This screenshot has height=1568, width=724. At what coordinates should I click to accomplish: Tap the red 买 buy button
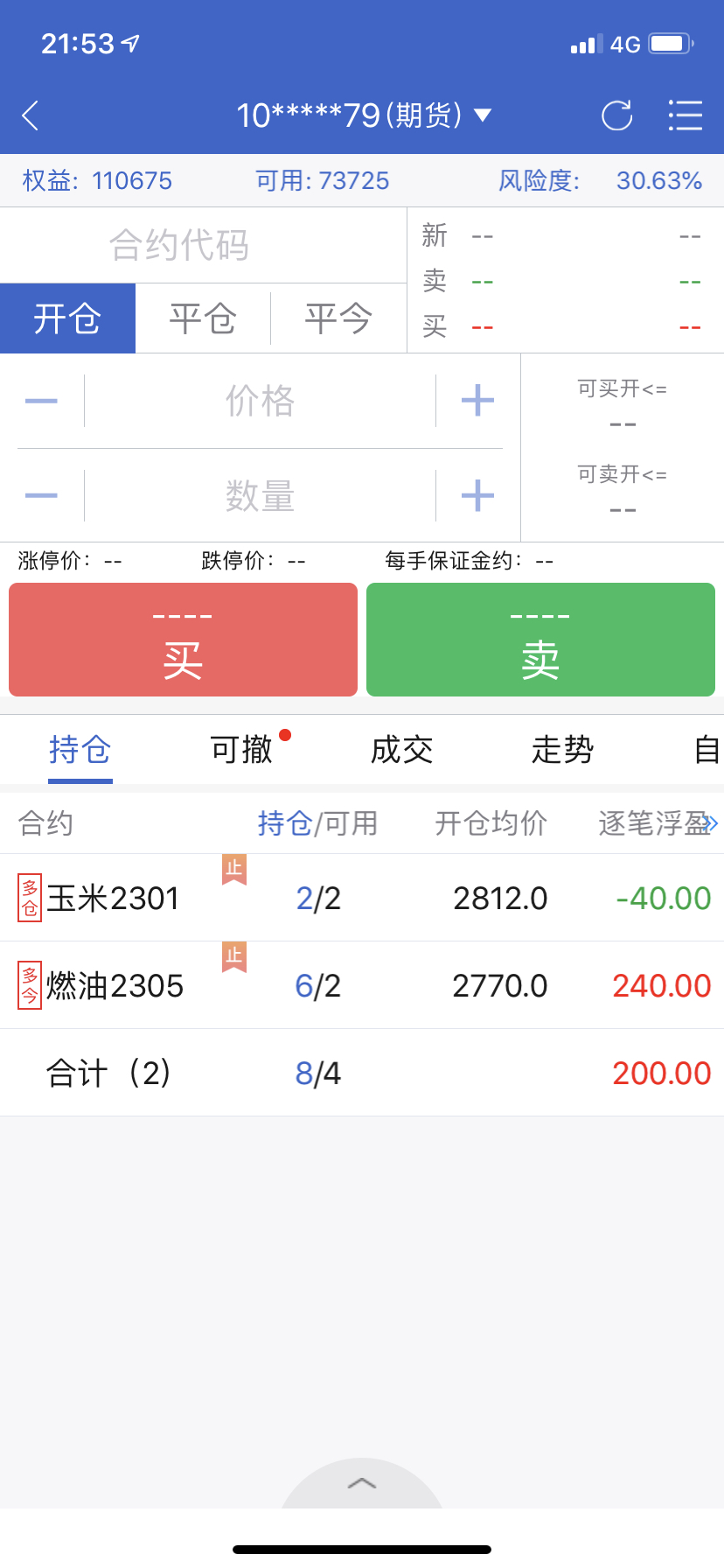183,640
